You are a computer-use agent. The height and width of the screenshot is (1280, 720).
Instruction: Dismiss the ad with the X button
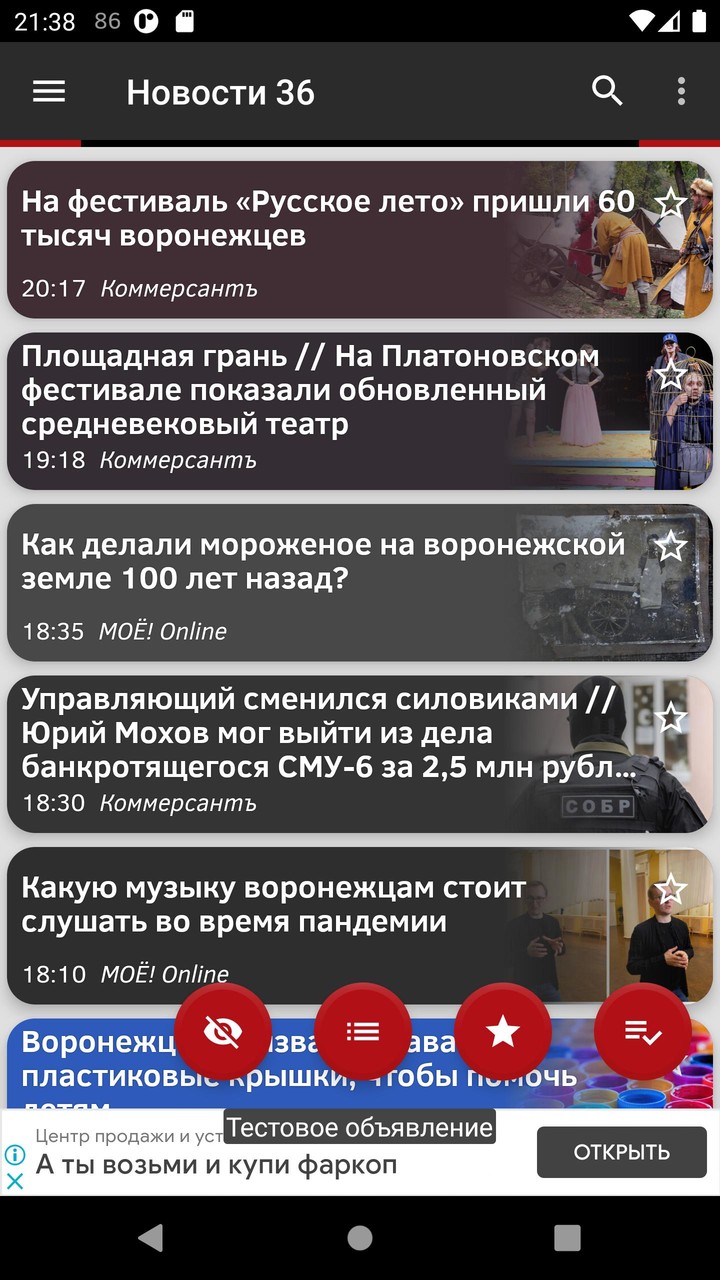pos(13,1180)
